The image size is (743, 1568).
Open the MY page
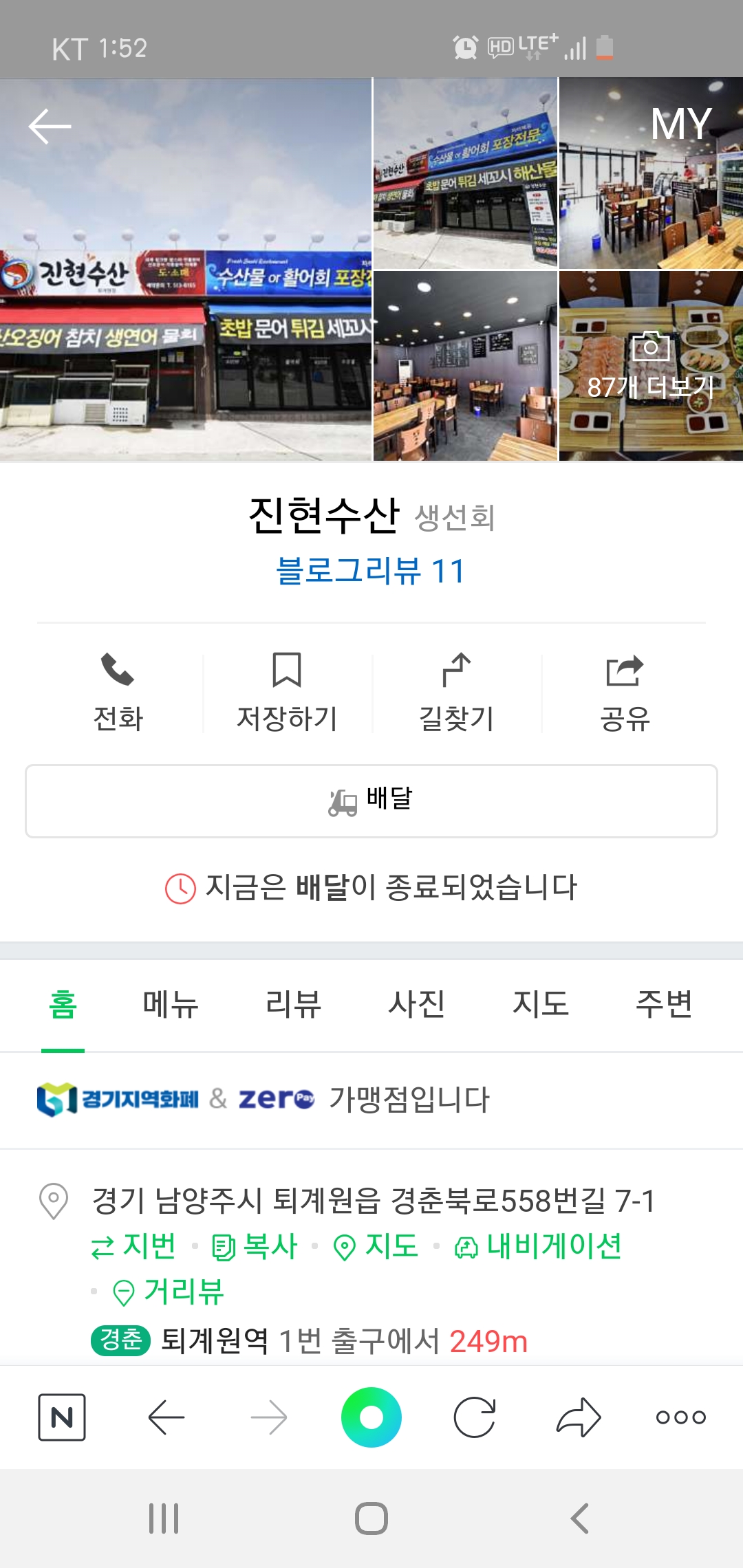click(x=680, y=124)
